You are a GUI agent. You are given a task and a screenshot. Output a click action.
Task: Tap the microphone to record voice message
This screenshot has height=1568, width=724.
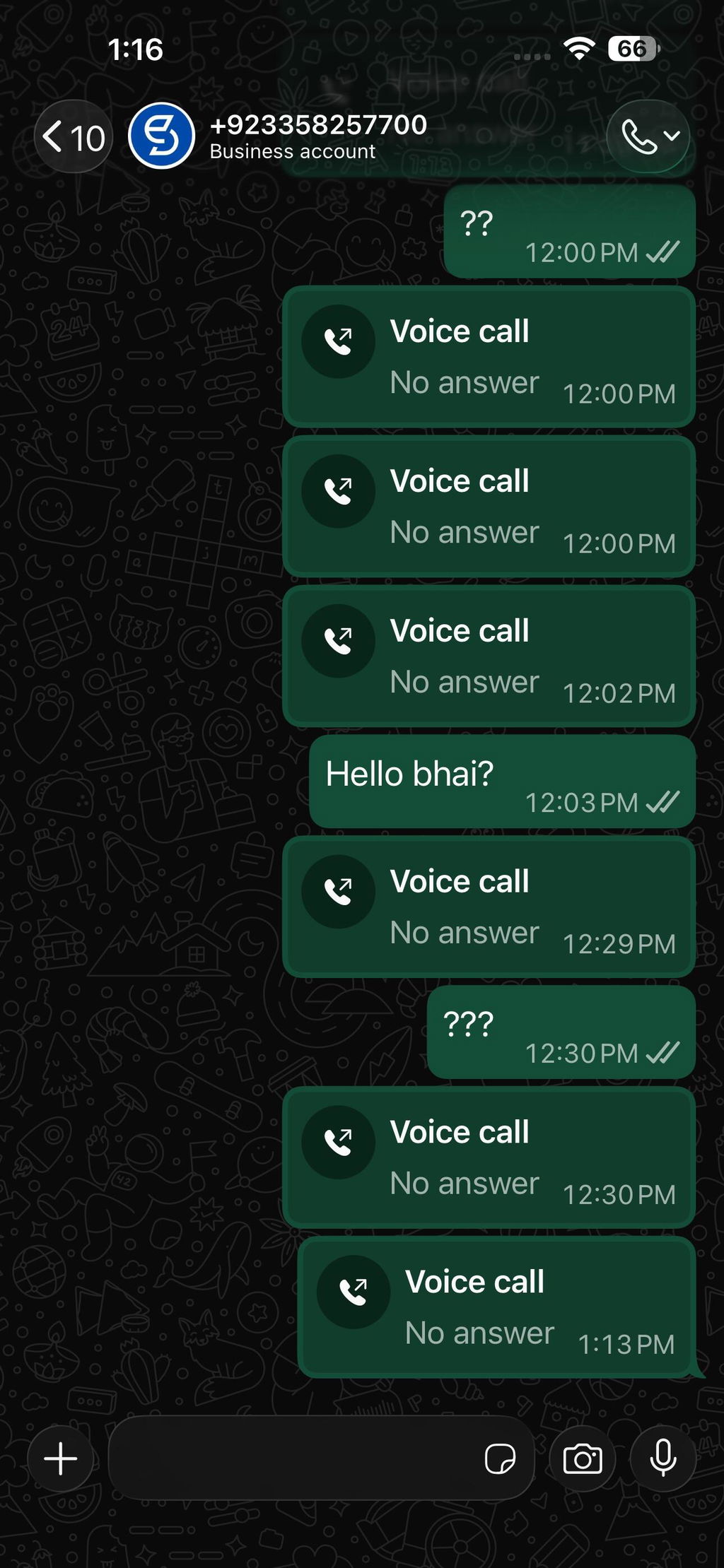[x=663, y=1458]
